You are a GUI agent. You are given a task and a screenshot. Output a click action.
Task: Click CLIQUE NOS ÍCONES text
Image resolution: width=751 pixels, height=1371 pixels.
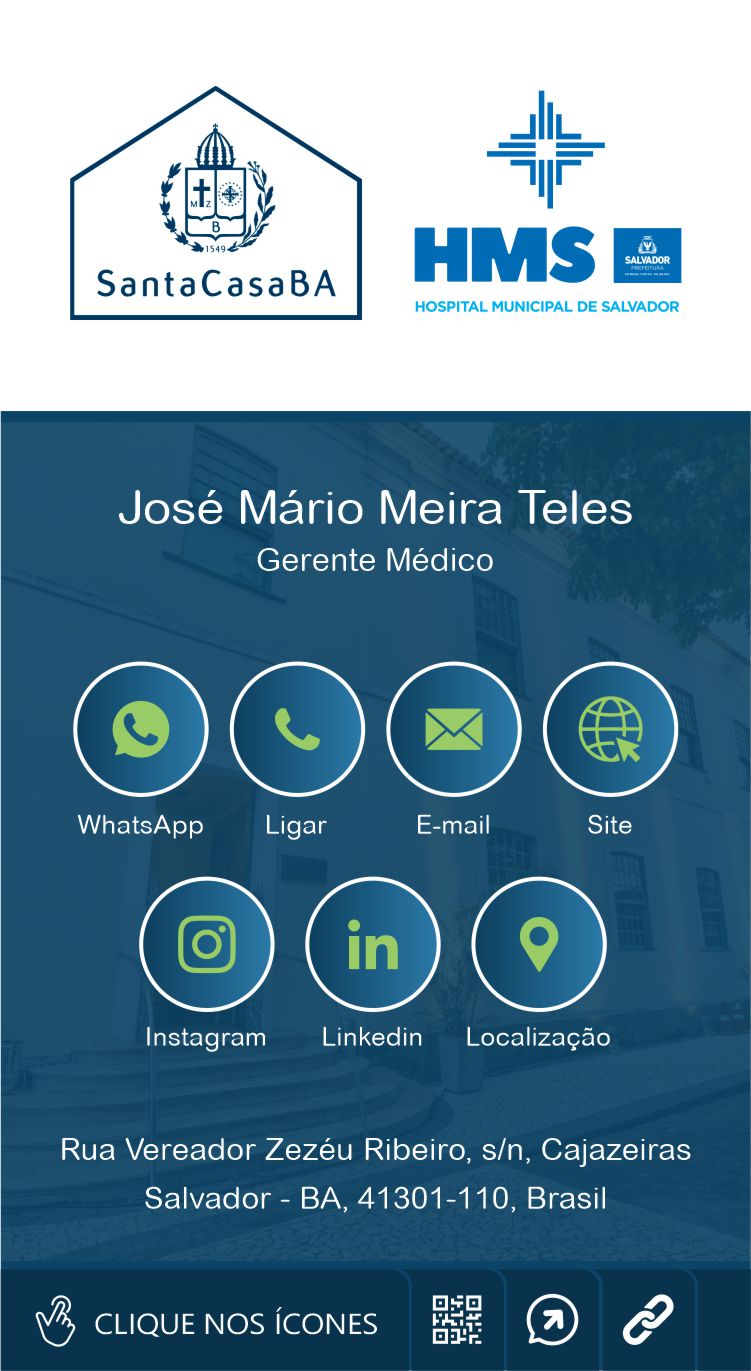pyautogui.click(x=233, y=1322)
